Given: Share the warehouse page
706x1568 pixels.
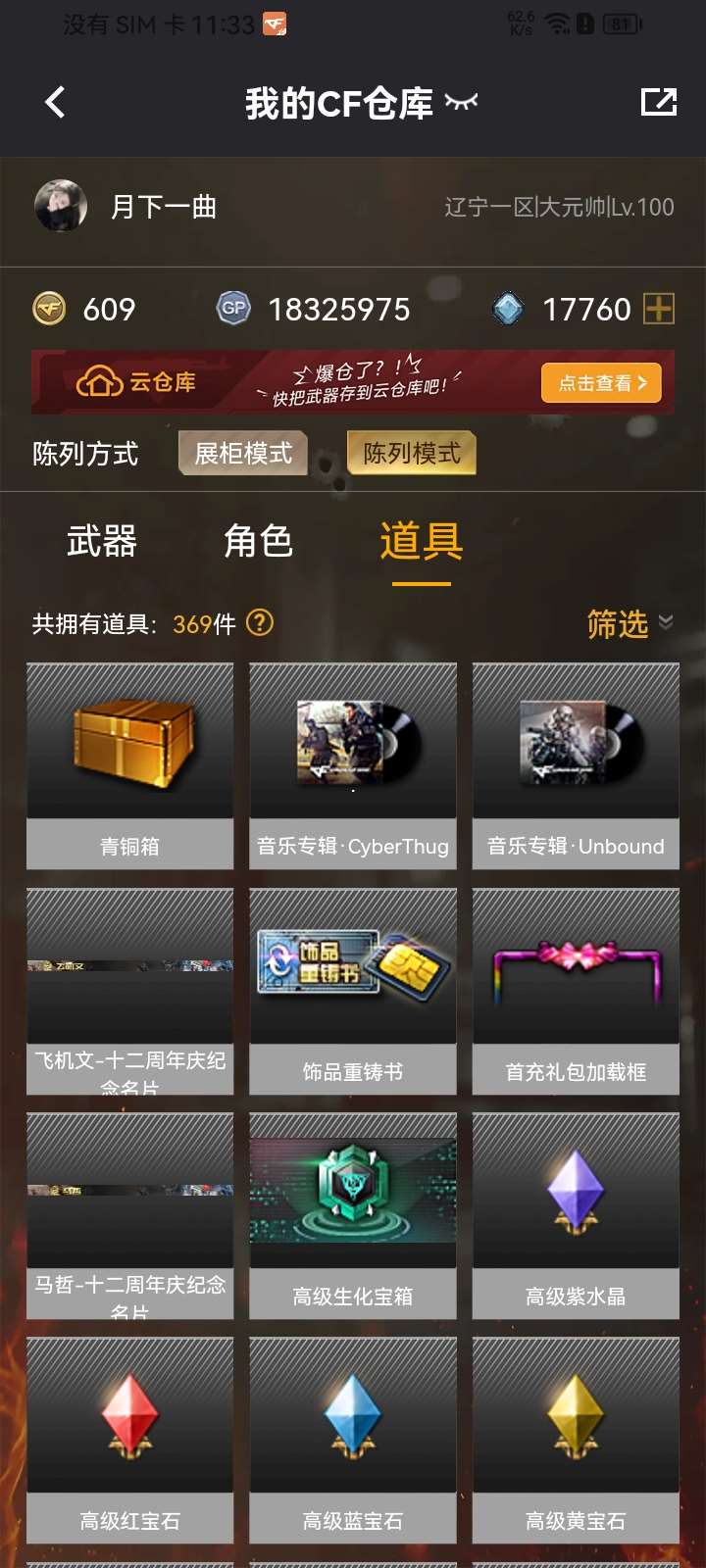Looking at the screenshot, I should pos(658,102).
